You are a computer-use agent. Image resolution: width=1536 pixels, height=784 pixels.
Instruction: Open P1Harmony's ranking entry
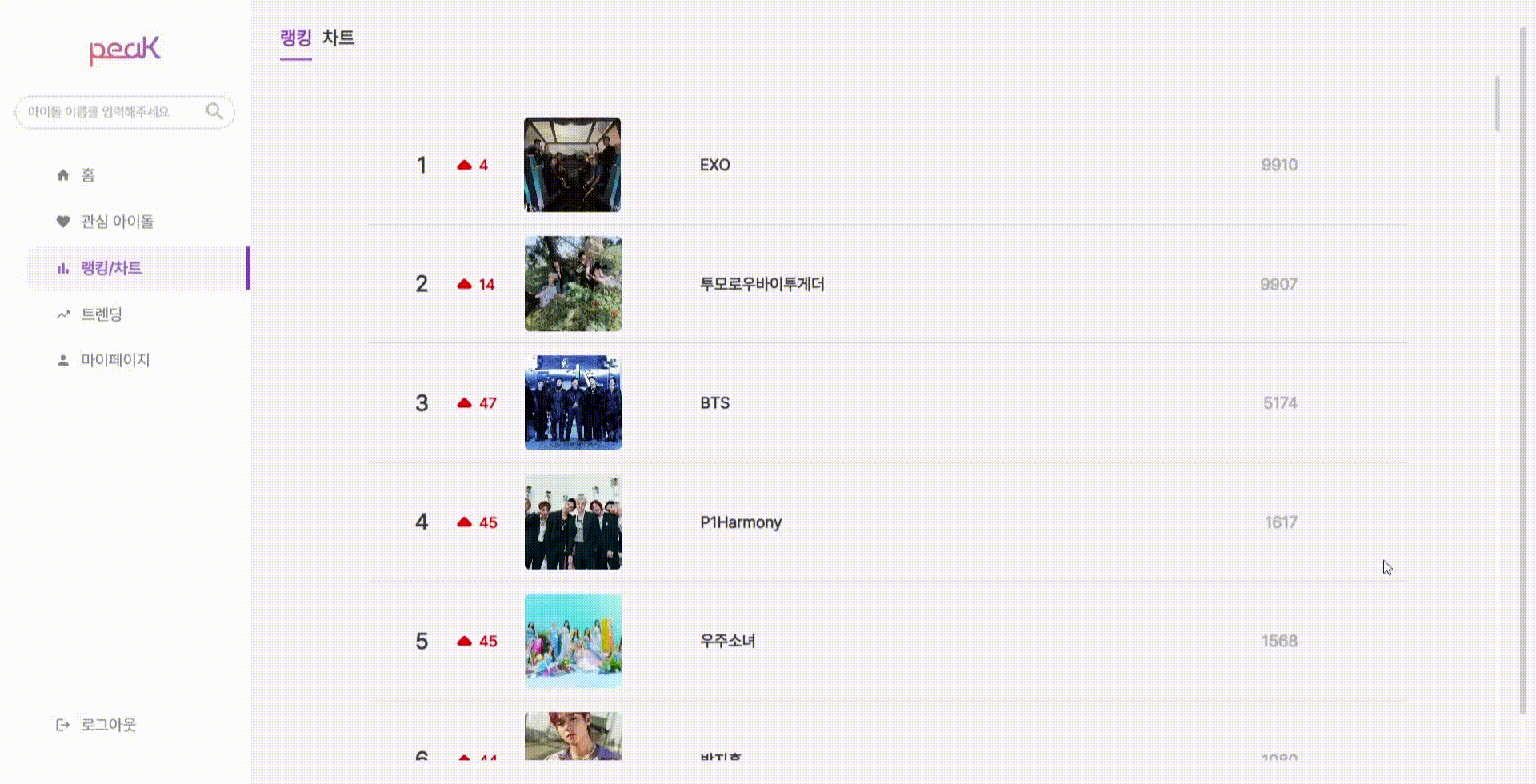click(x=740, y=522)
